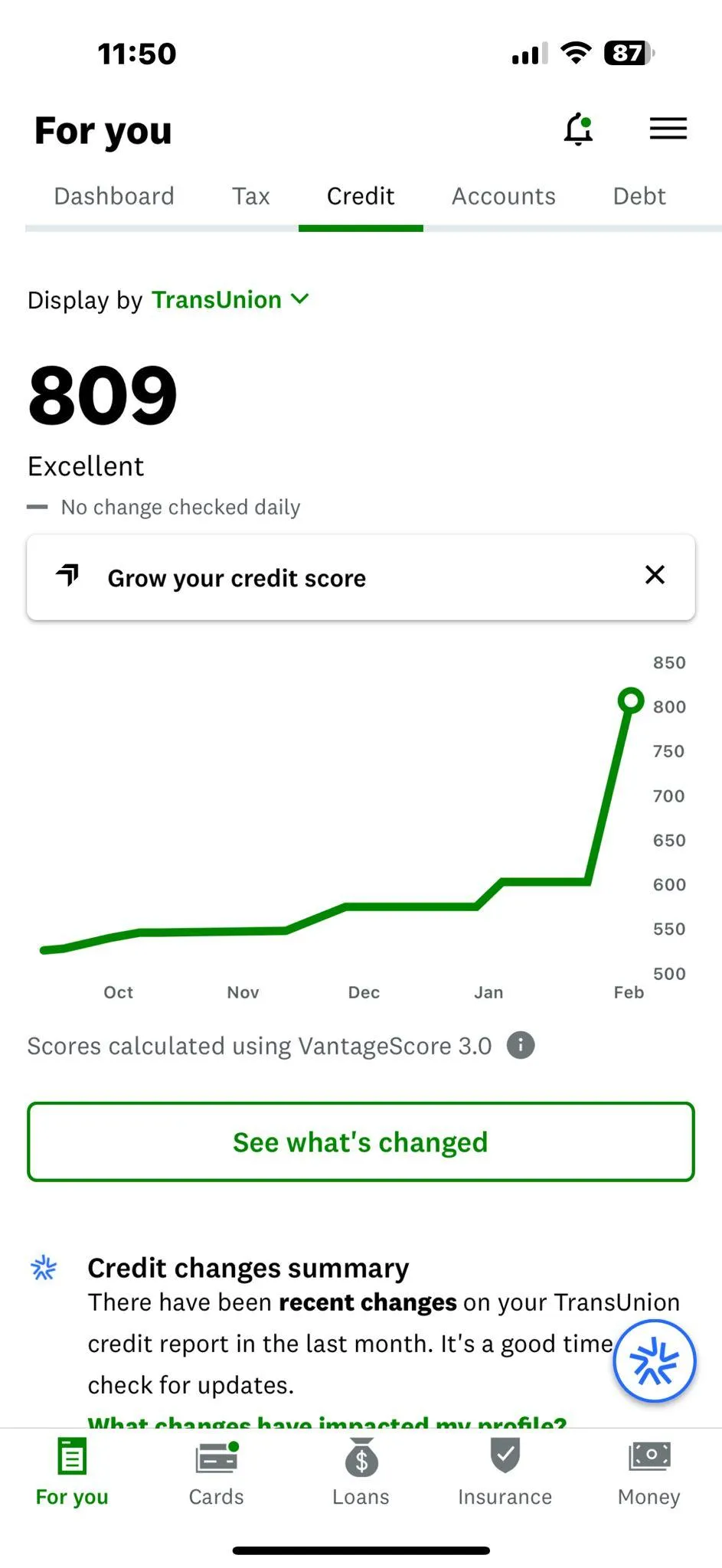Switch to the Insurance section

(505, 1472)
